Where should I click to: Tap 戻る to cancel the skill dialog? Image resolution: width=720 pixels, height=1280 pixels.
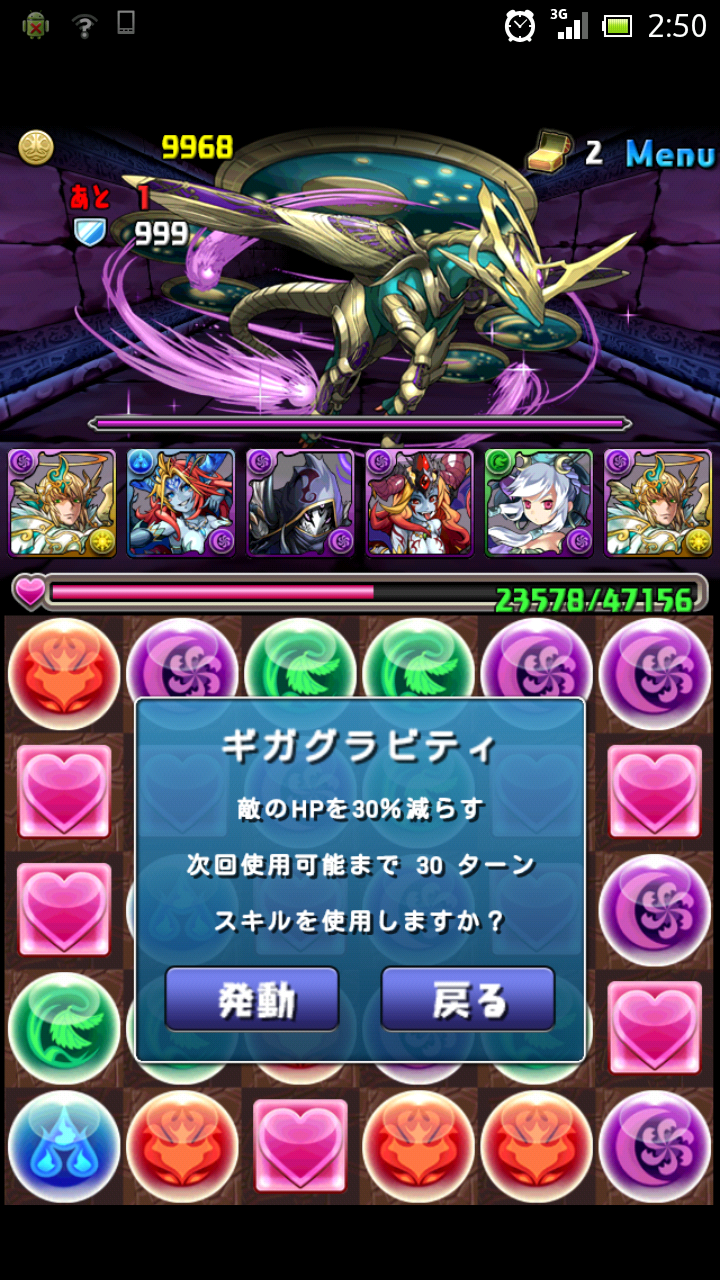click(467, 999)
